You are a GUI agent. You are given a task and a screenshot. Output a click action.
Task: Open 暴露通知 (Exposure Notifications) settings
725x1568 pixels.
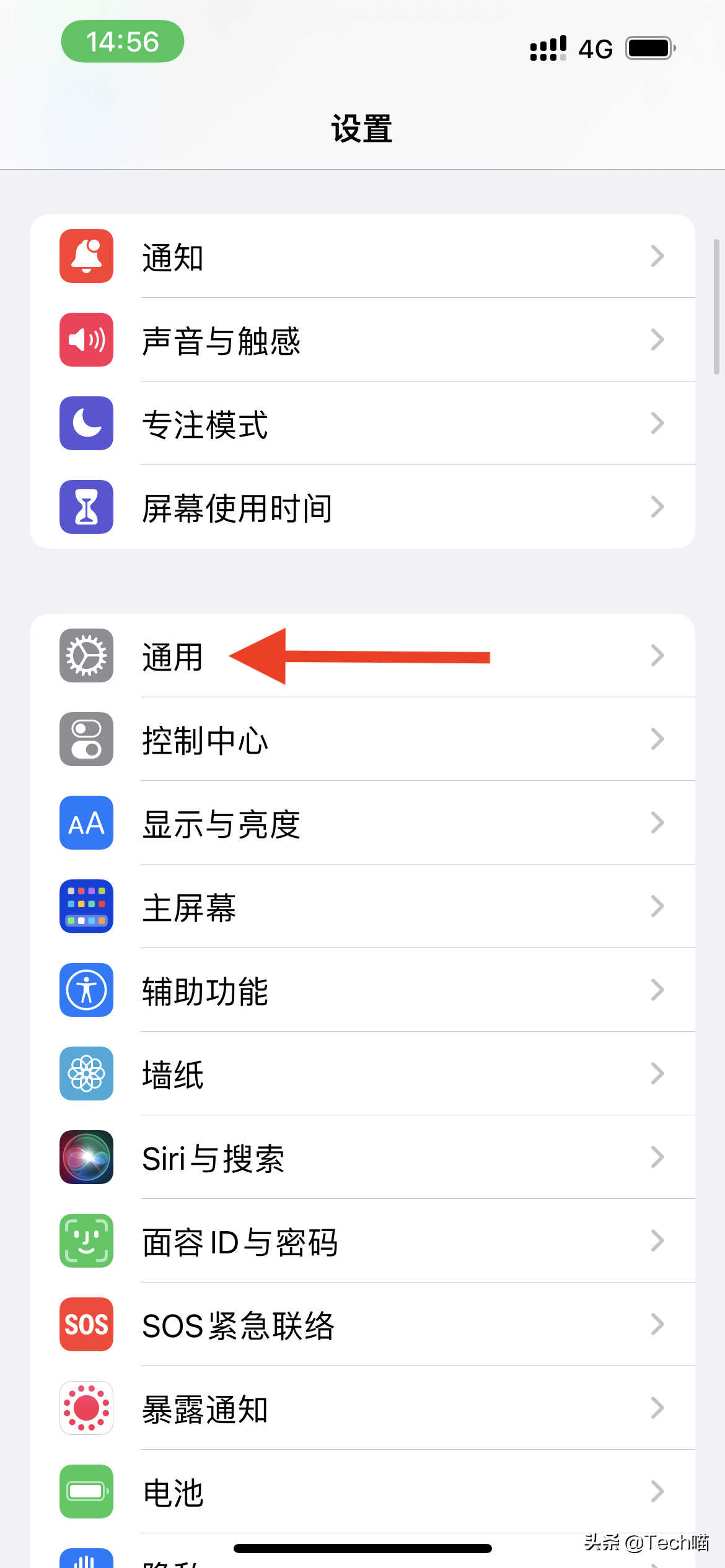click(x=362, y=1408)
